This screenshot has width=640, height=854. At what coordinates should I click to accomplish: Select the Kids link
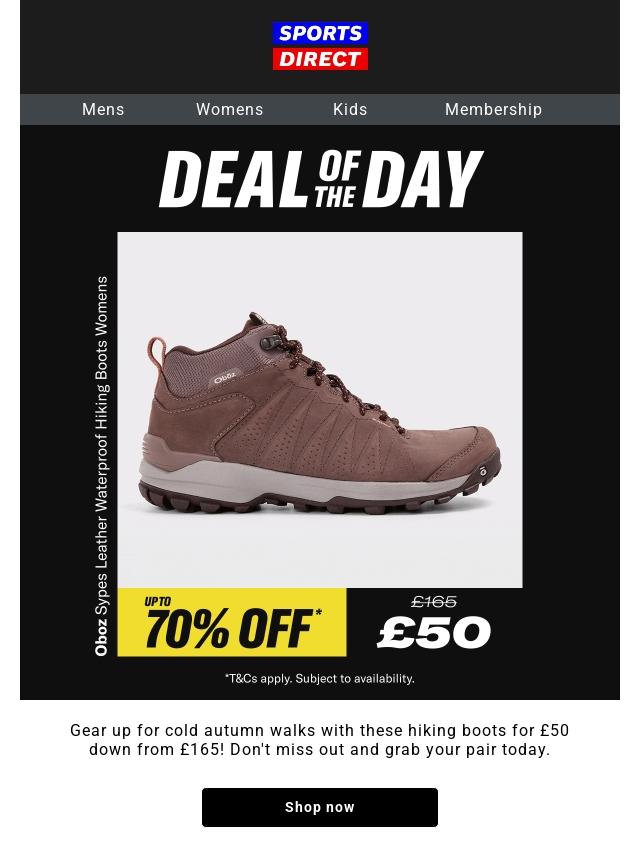pyautogui.click(x=350, y=109)
